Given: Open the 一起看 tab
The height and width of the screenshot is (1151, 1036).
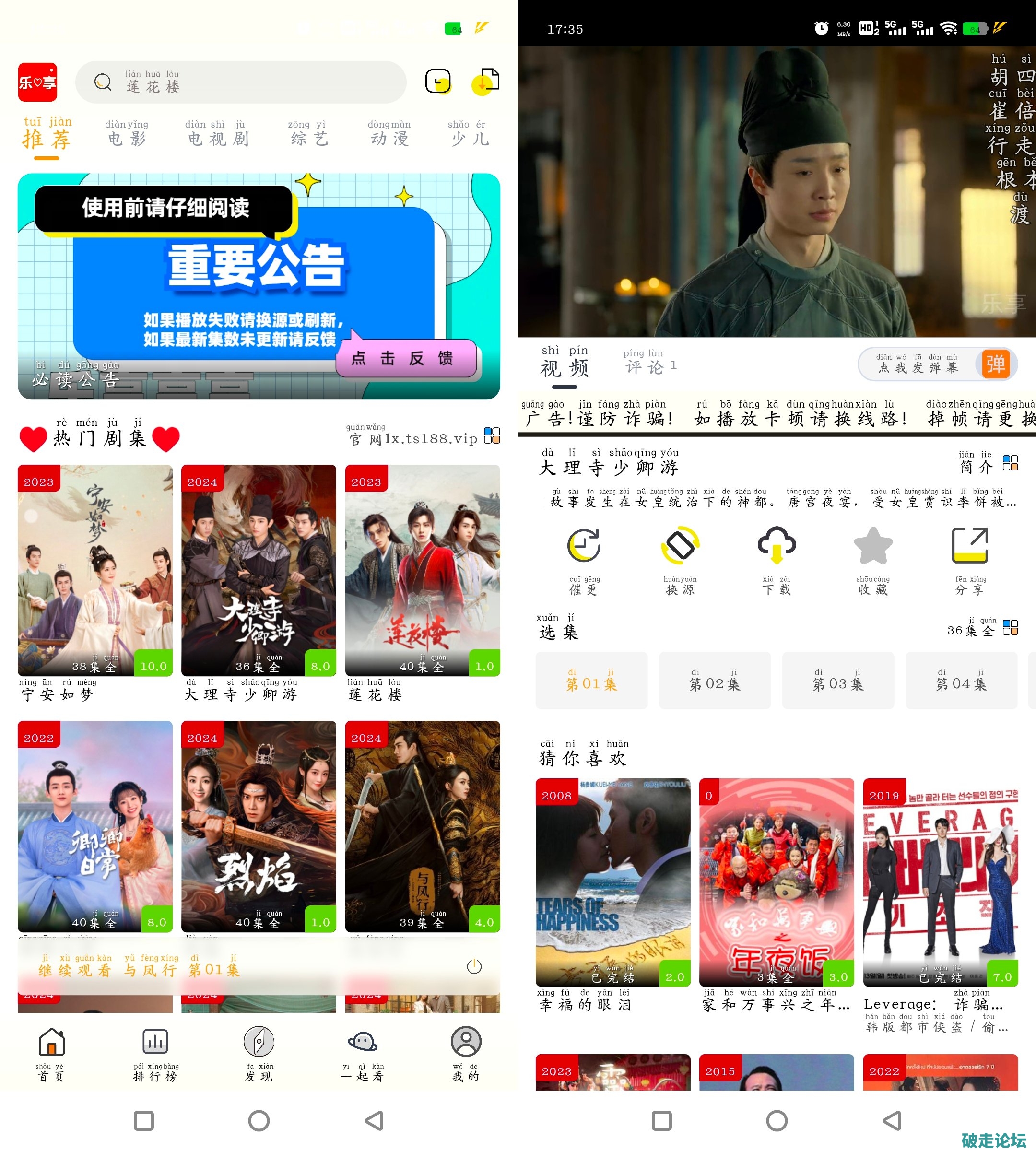Looking at the screenshot, I should [x=363, y=1054].
